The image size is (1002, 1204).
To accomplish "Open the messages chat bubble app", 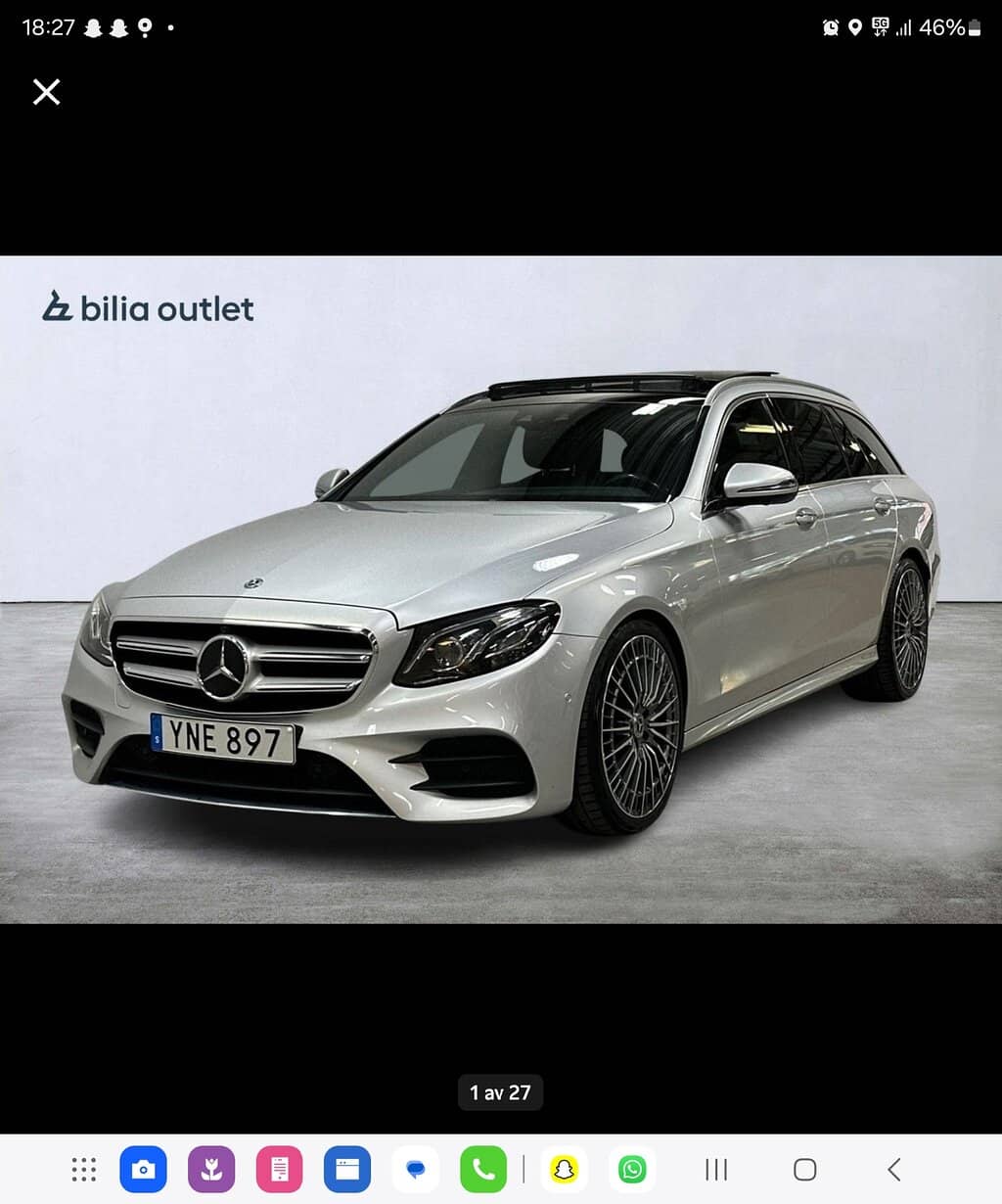I will pos(416,1169).
